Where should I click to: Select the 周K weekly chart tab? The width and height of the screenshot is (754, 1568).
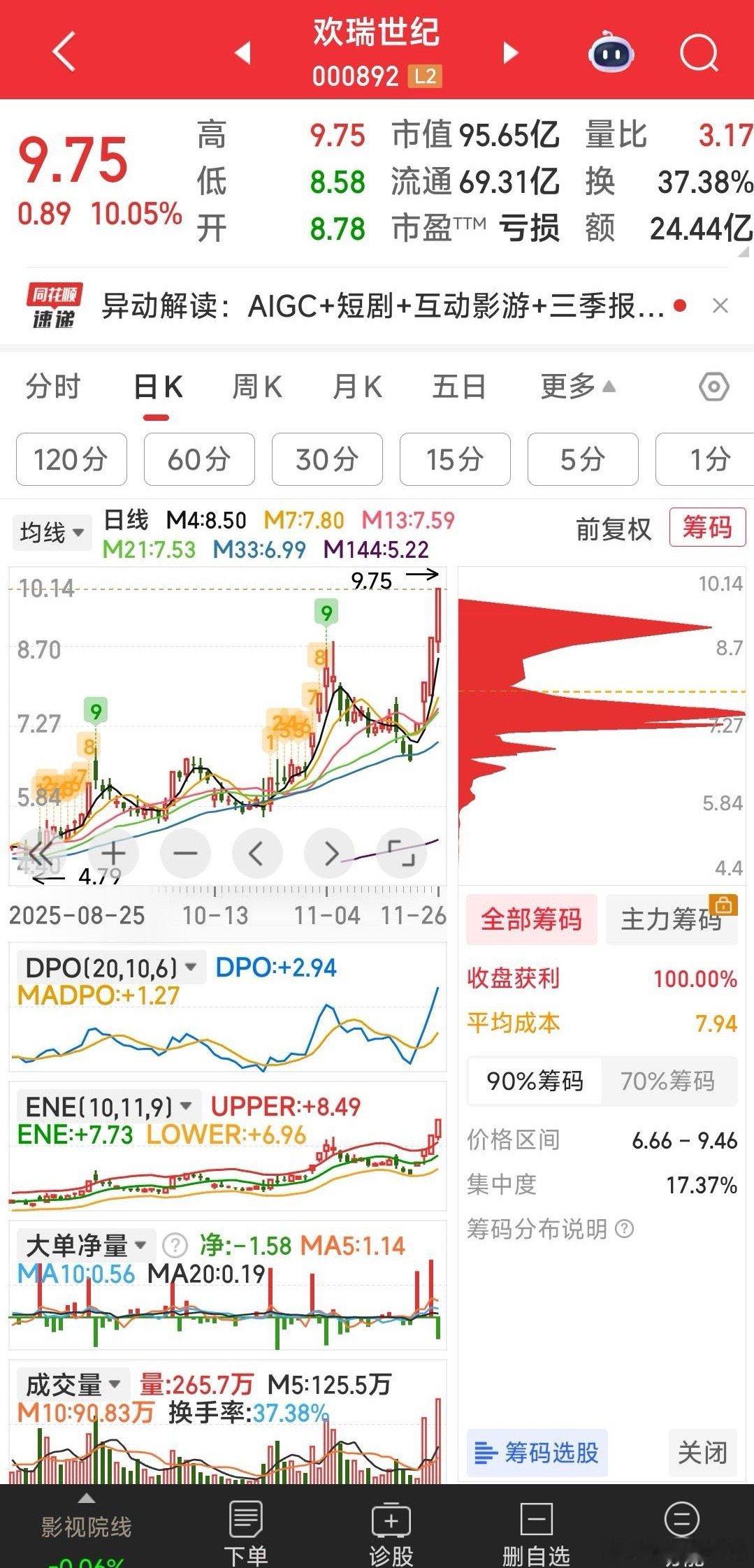coord(256,387)
